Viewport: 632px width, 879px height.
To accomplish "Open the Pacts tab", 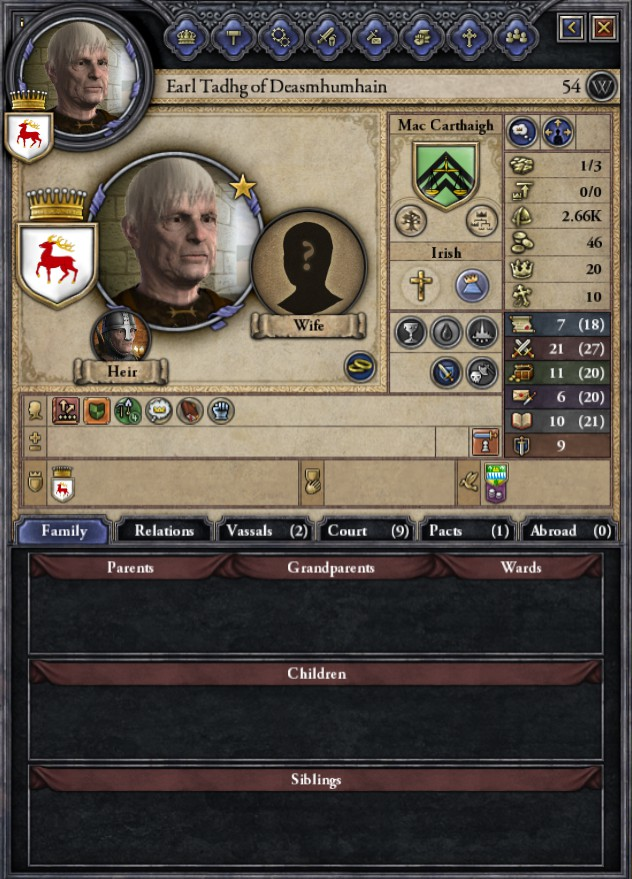I will (x=467, y=531).
